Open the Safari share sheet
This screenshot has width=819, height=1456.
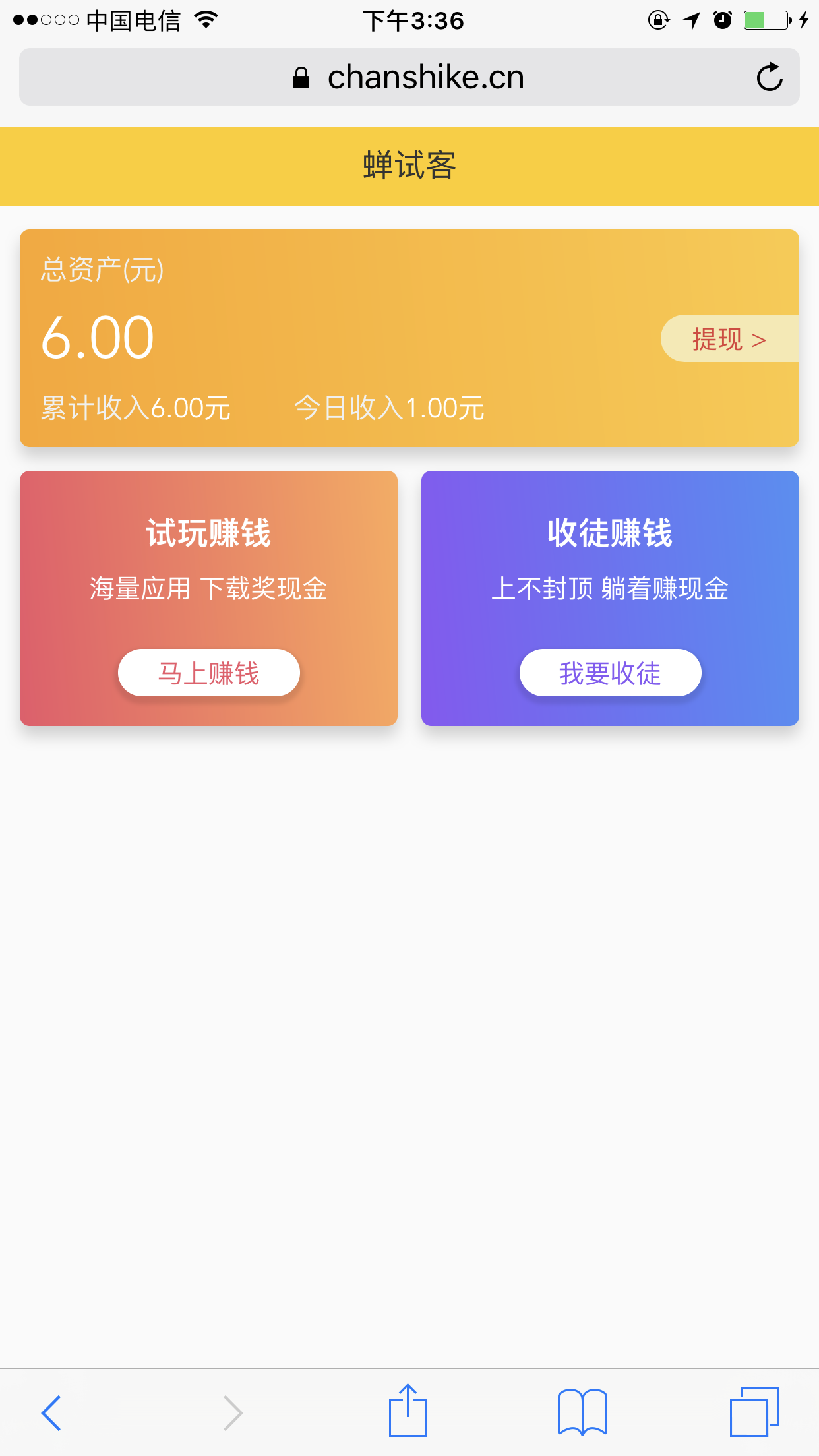[x=408, y=1410]
